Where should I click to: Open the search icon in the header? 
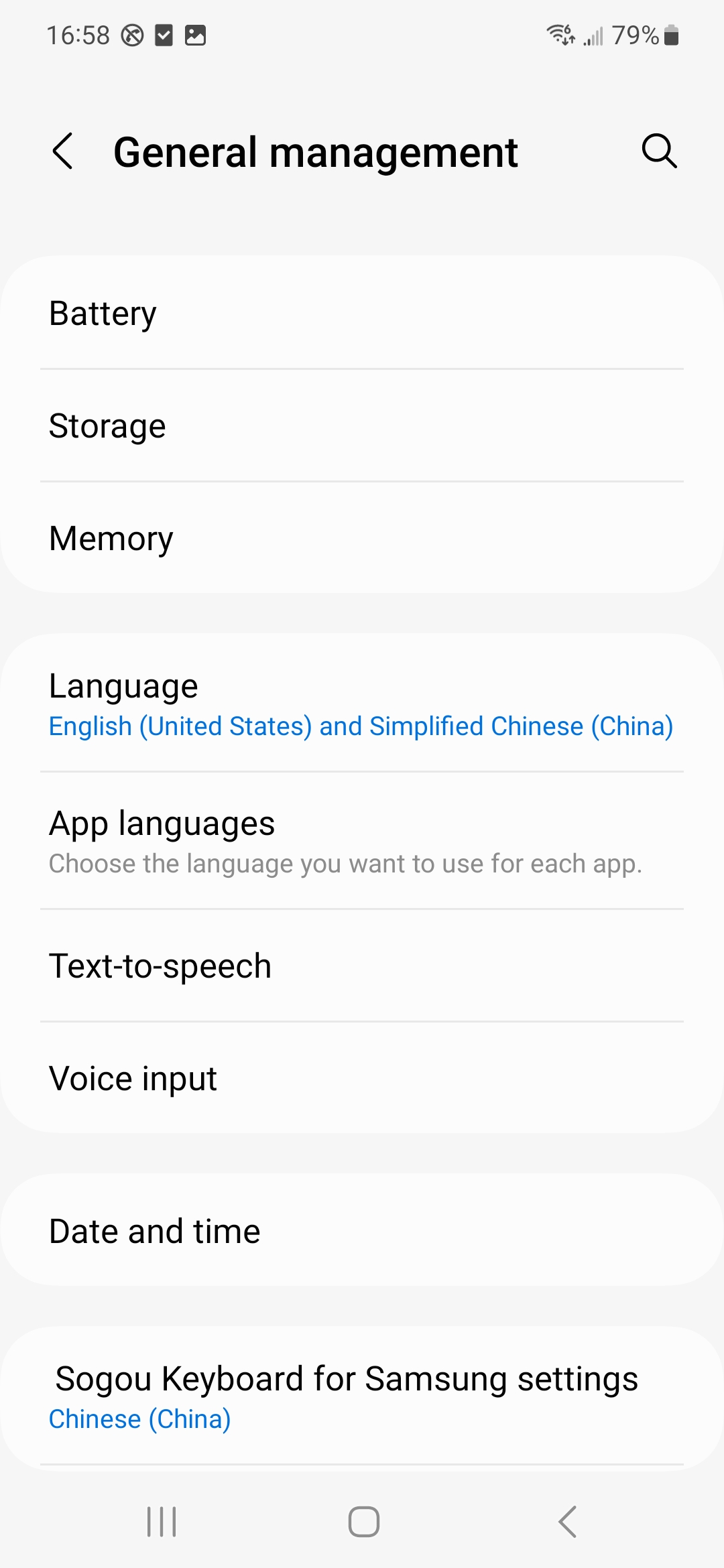coord(659,151)
